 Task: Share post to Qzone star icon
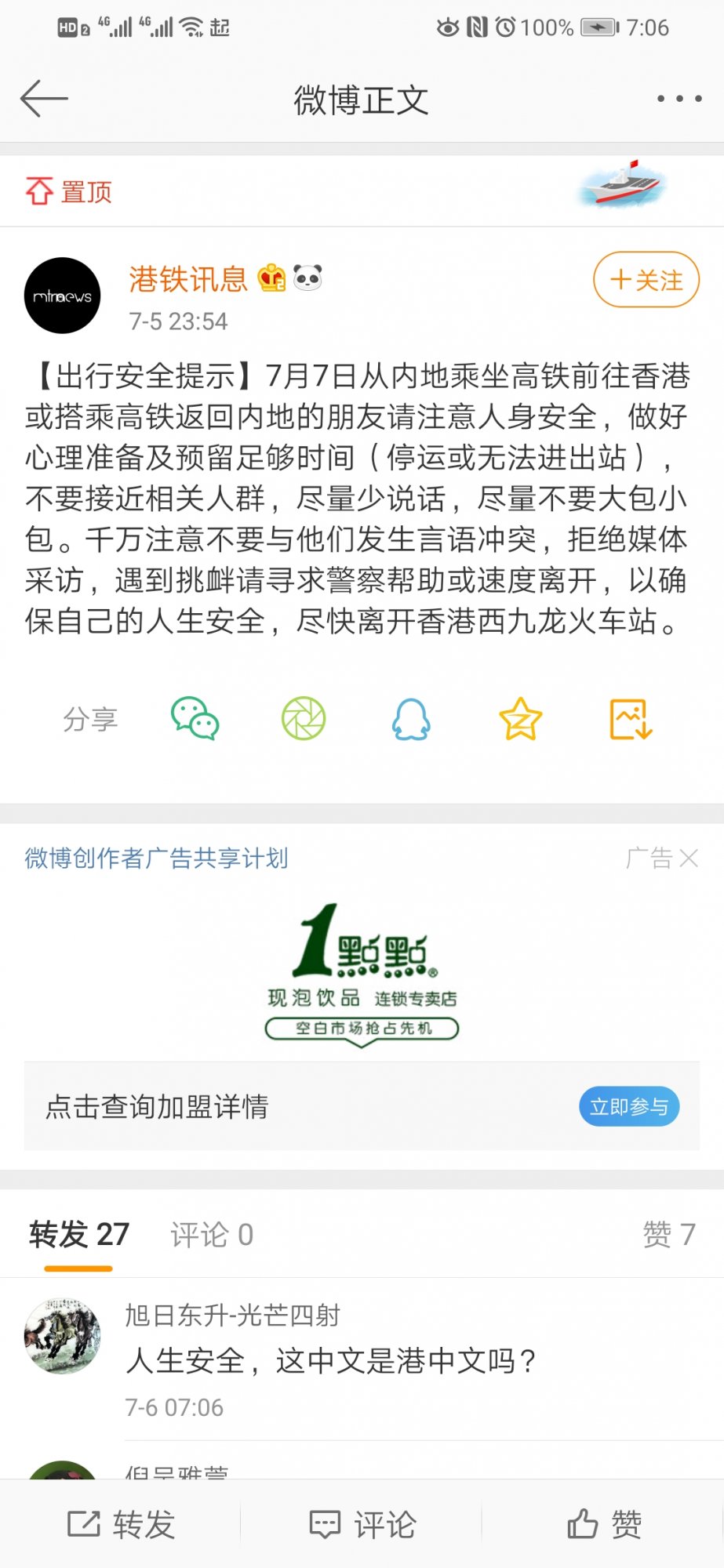[x=520, y=719]
